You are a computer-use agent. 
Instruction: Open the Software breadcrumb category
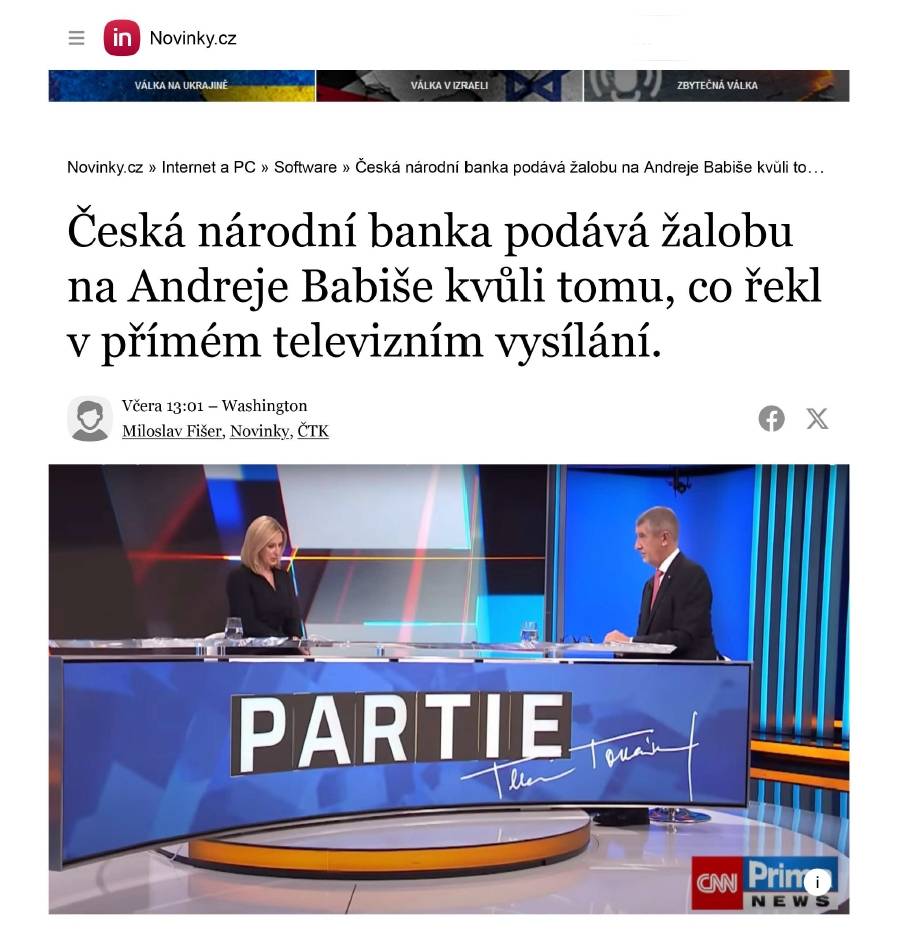[x=305, y=167]
